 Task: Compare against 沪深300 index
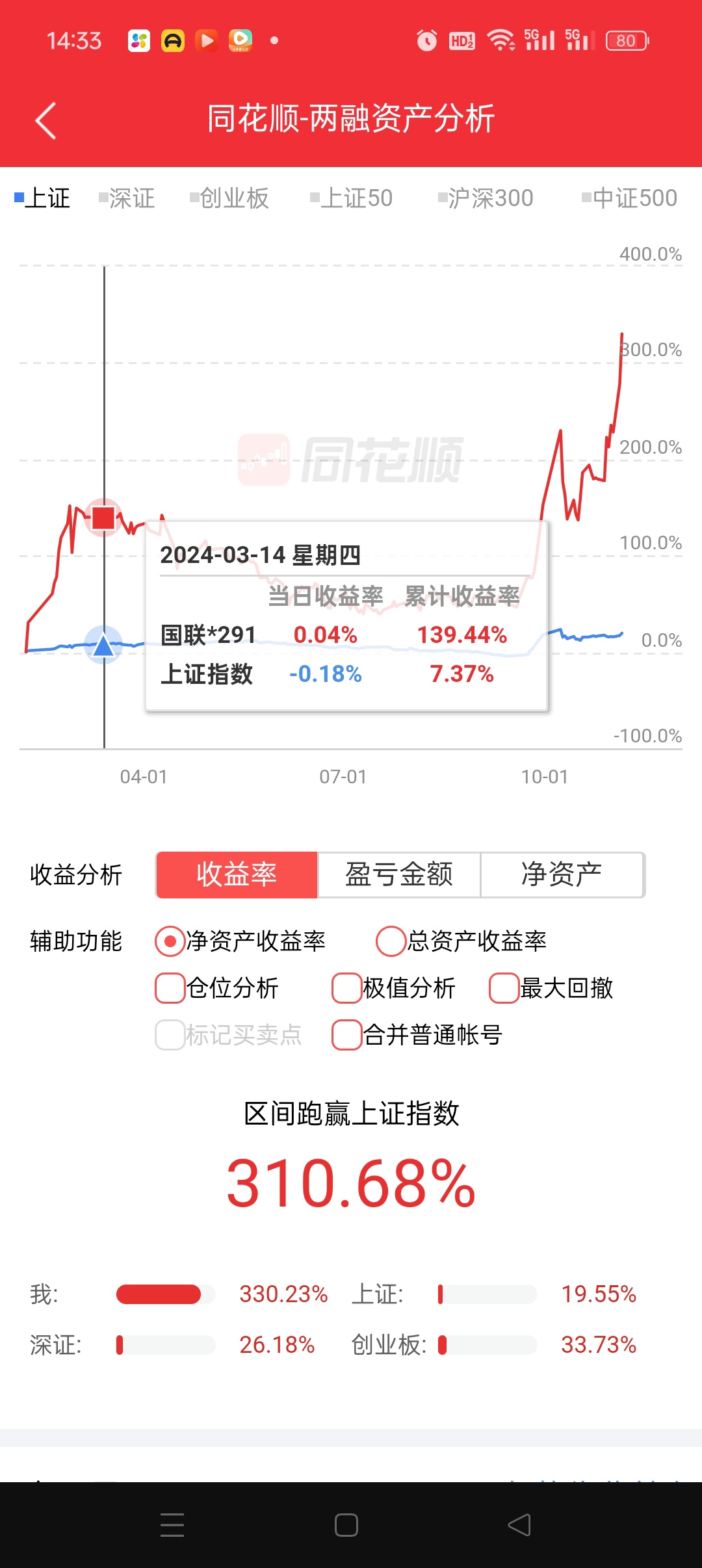click(x=486, y=198)
